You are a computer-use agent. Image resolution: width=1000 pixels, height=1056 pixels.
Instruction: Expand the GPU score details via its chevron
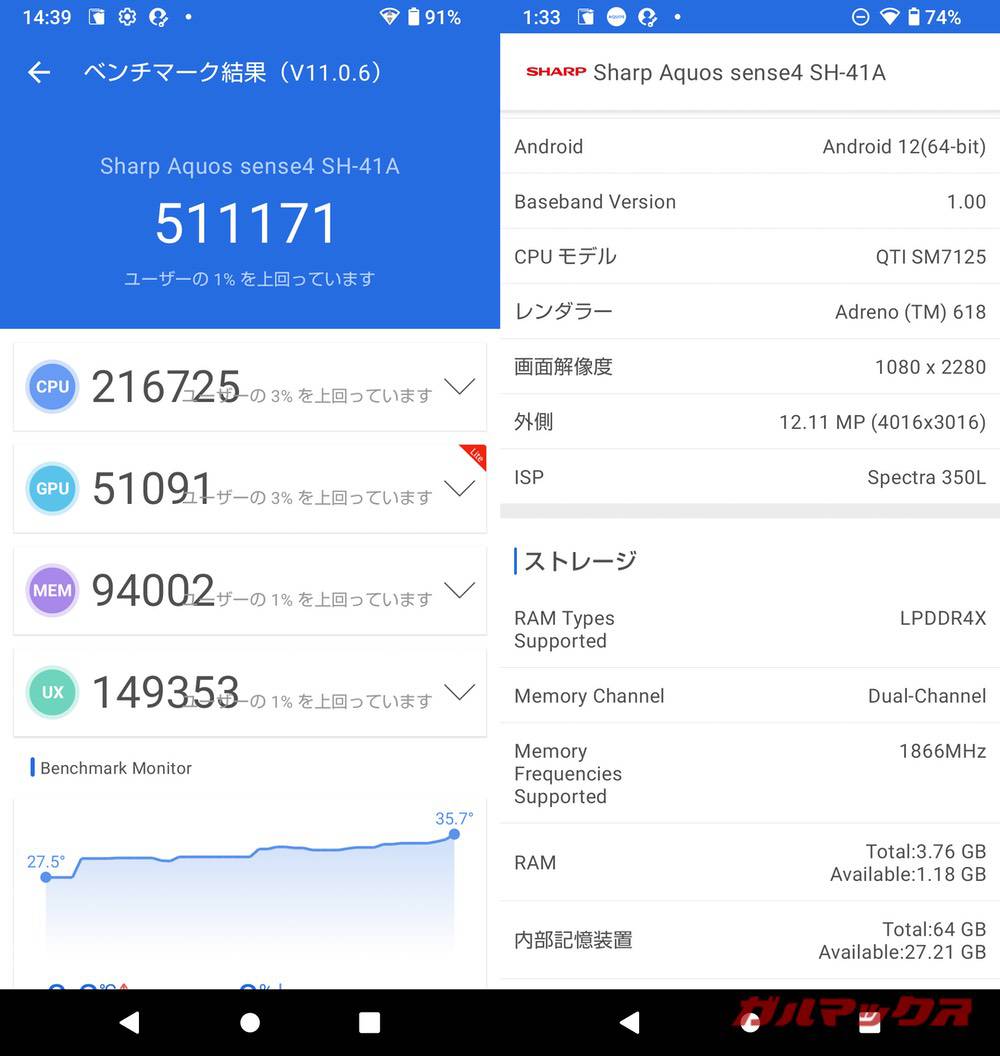tap(459, 489)
